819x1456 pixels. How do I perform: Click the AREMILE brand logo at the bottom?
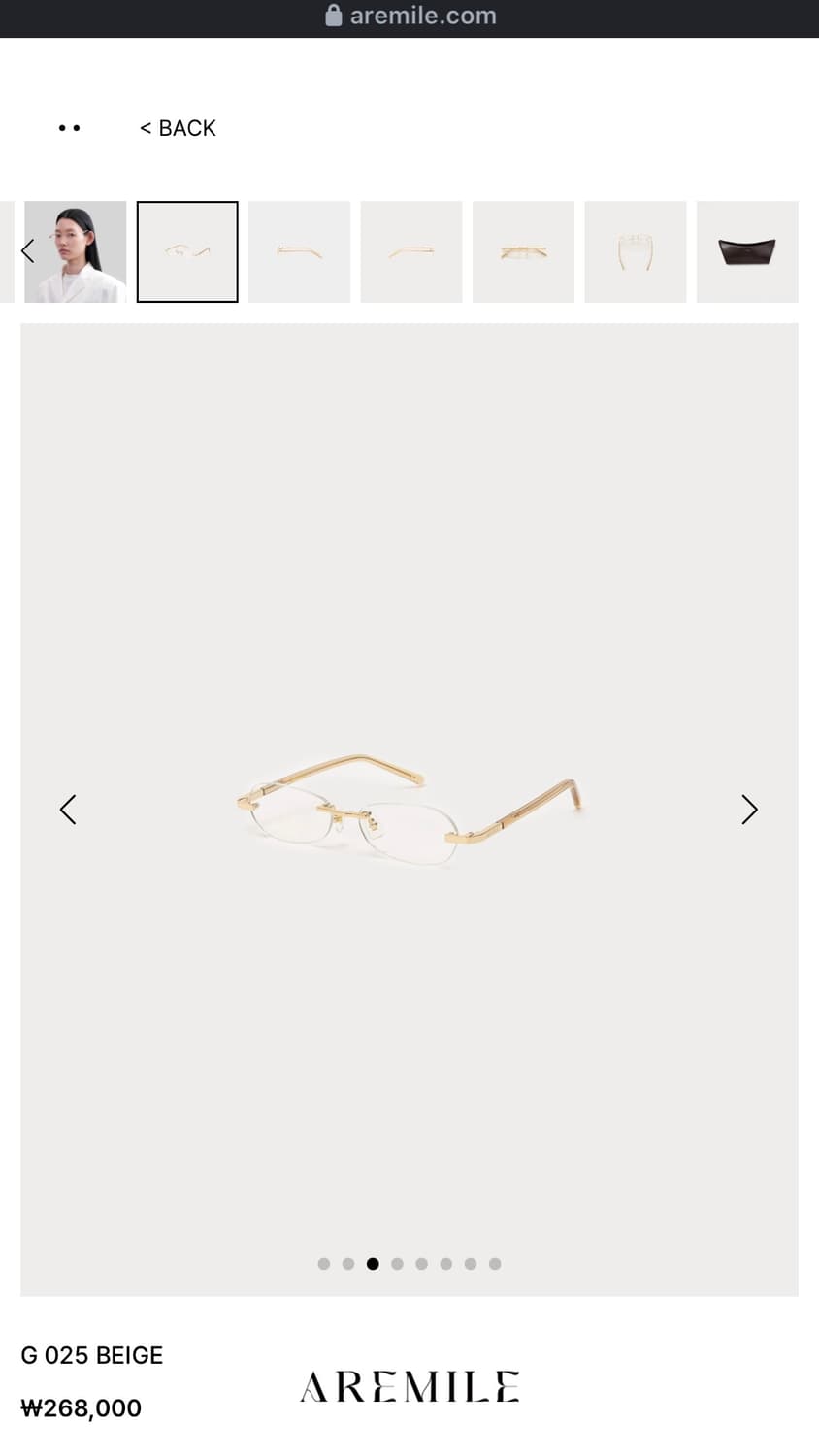point(409,1386)
